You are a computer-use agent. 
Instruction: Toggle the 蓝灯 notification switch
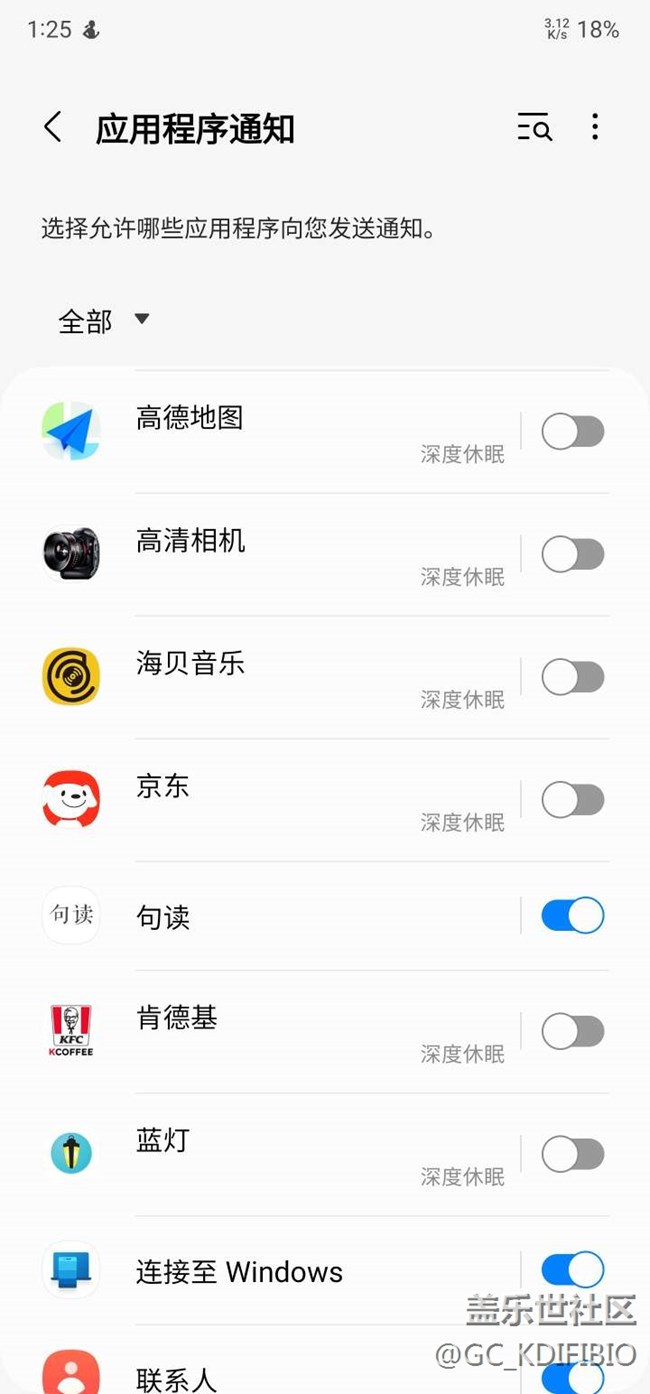coord(573,1154)
